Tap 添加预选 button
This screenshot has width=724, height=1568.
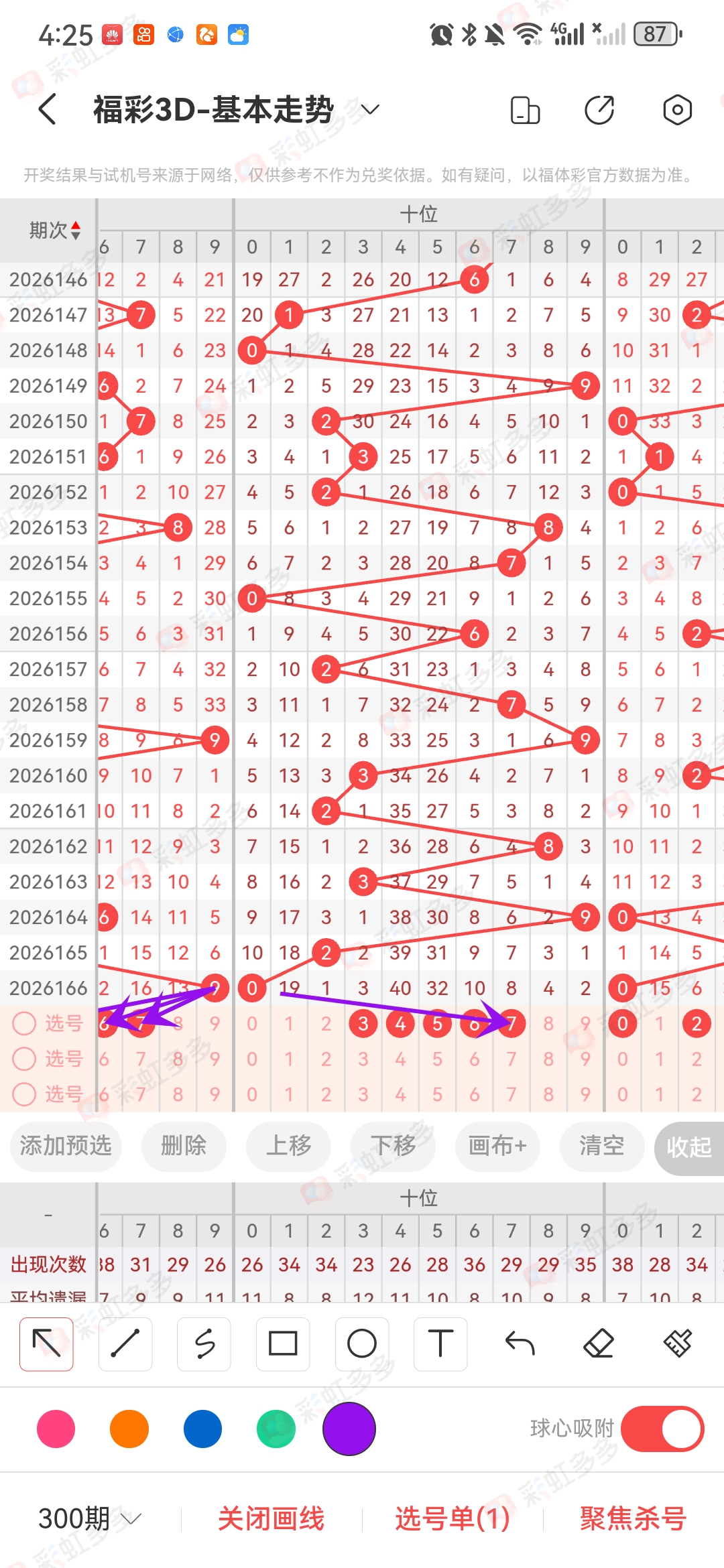click(66, 1146)
